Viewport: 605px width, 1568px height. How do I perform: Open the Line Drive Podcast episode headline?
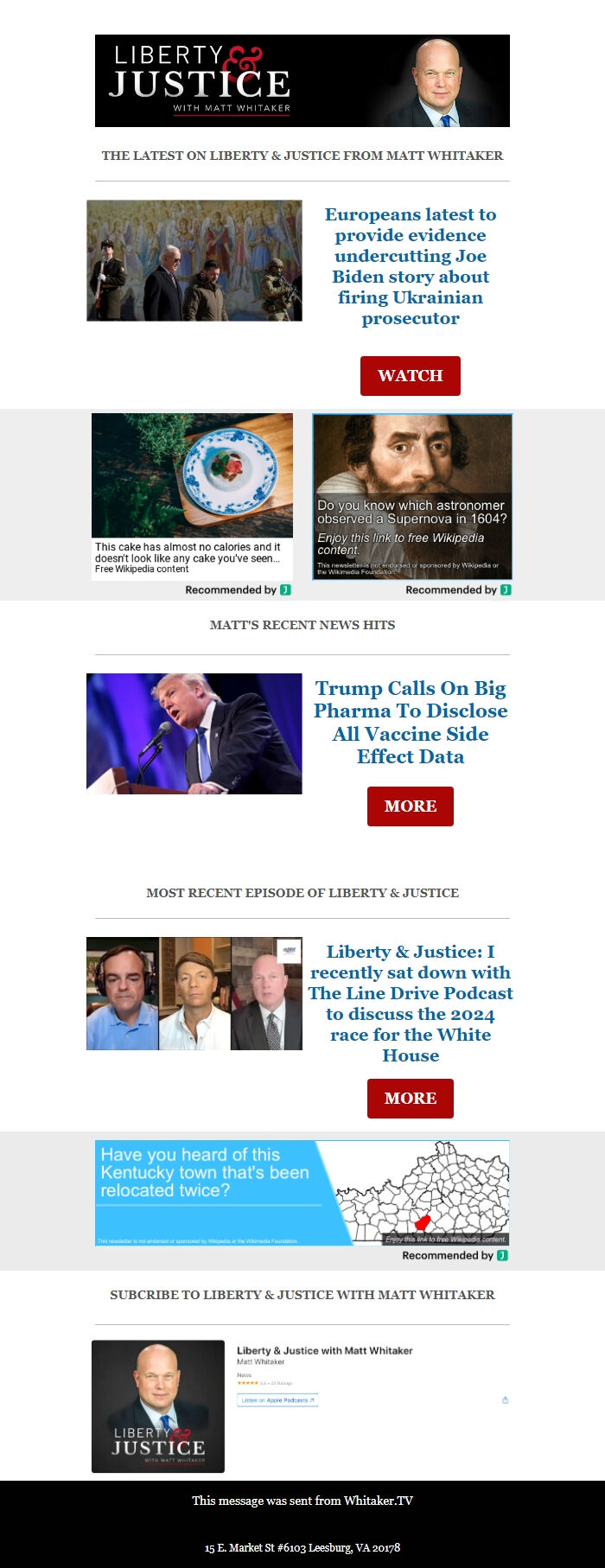pyautogui.click(x=410, y=1003)
